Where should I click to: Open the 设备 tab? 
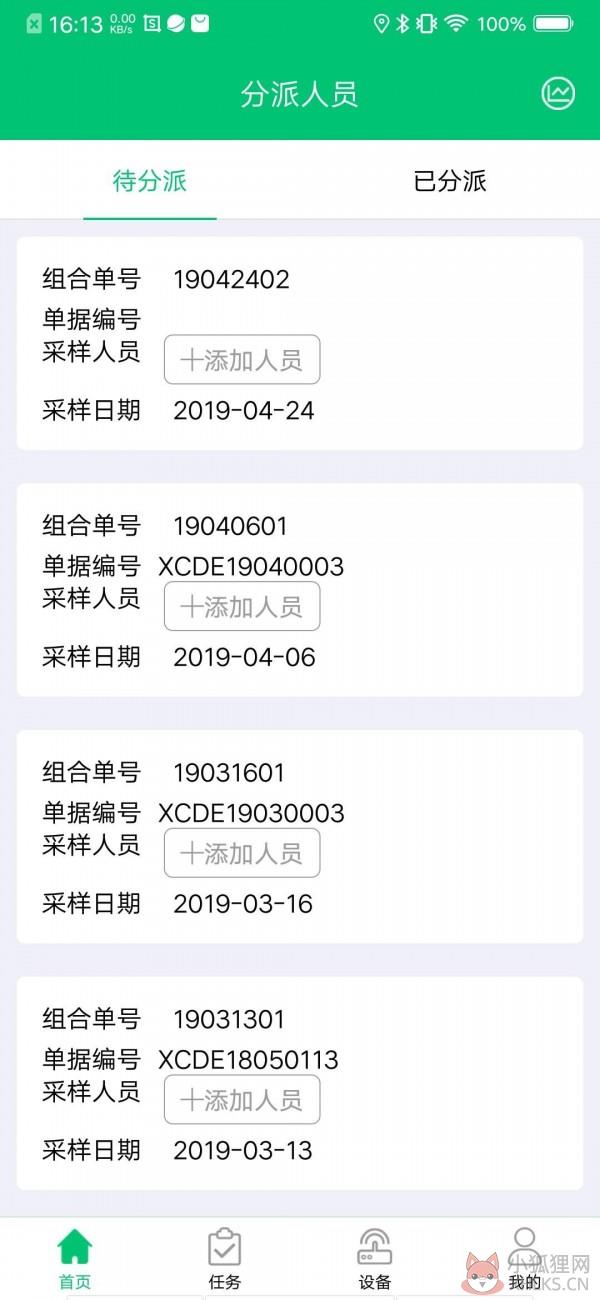(x=375, y=1258)
